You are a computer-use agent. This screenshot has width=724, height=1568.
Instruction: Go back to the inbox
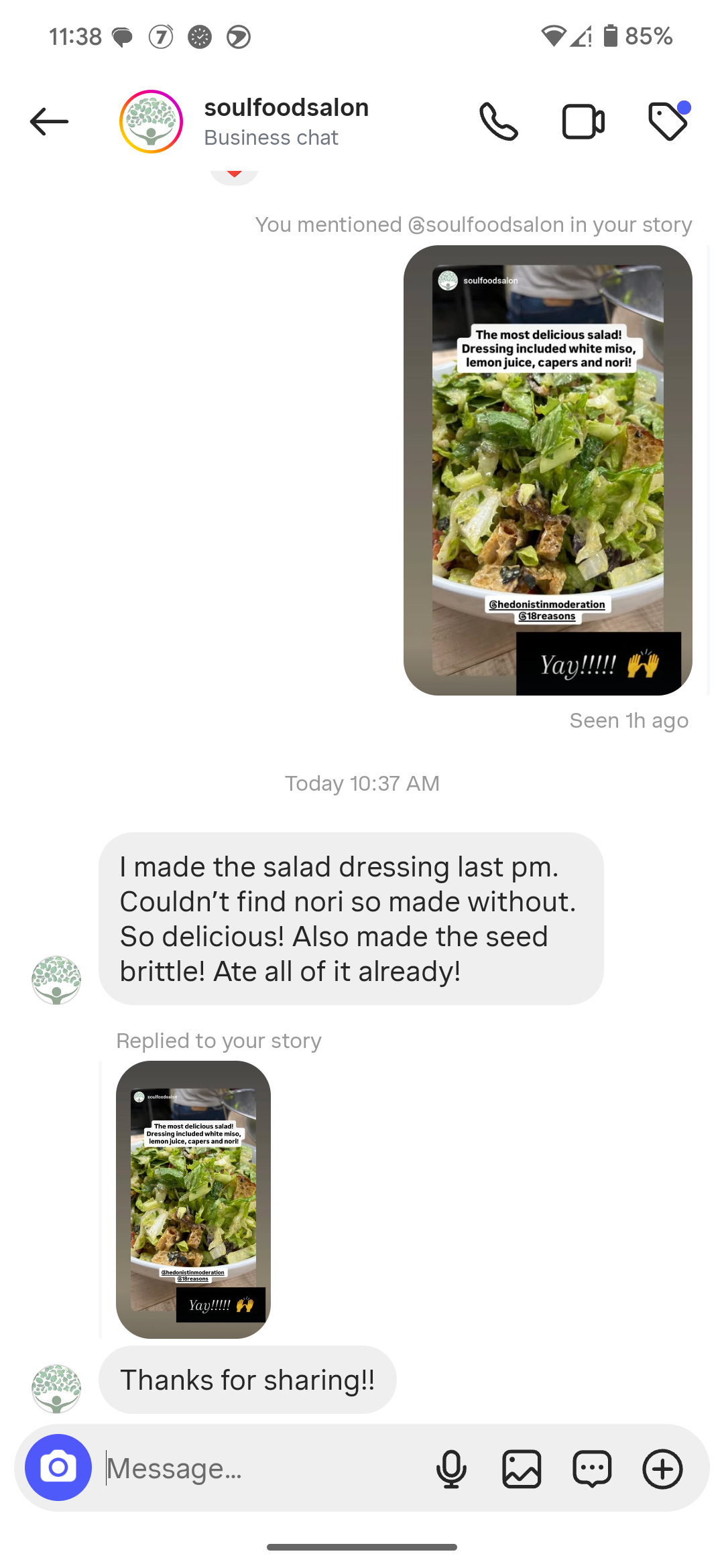tap(50, 122)
